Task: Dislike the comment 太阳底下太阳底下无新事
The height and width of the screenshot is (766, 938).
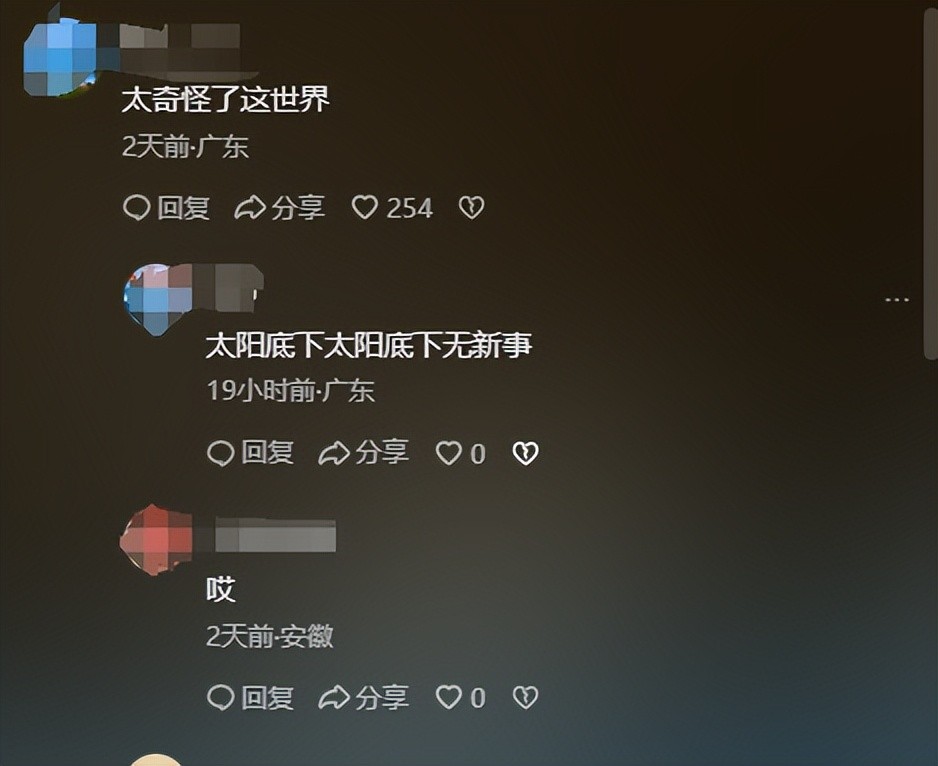Action: tap(525, 453)
